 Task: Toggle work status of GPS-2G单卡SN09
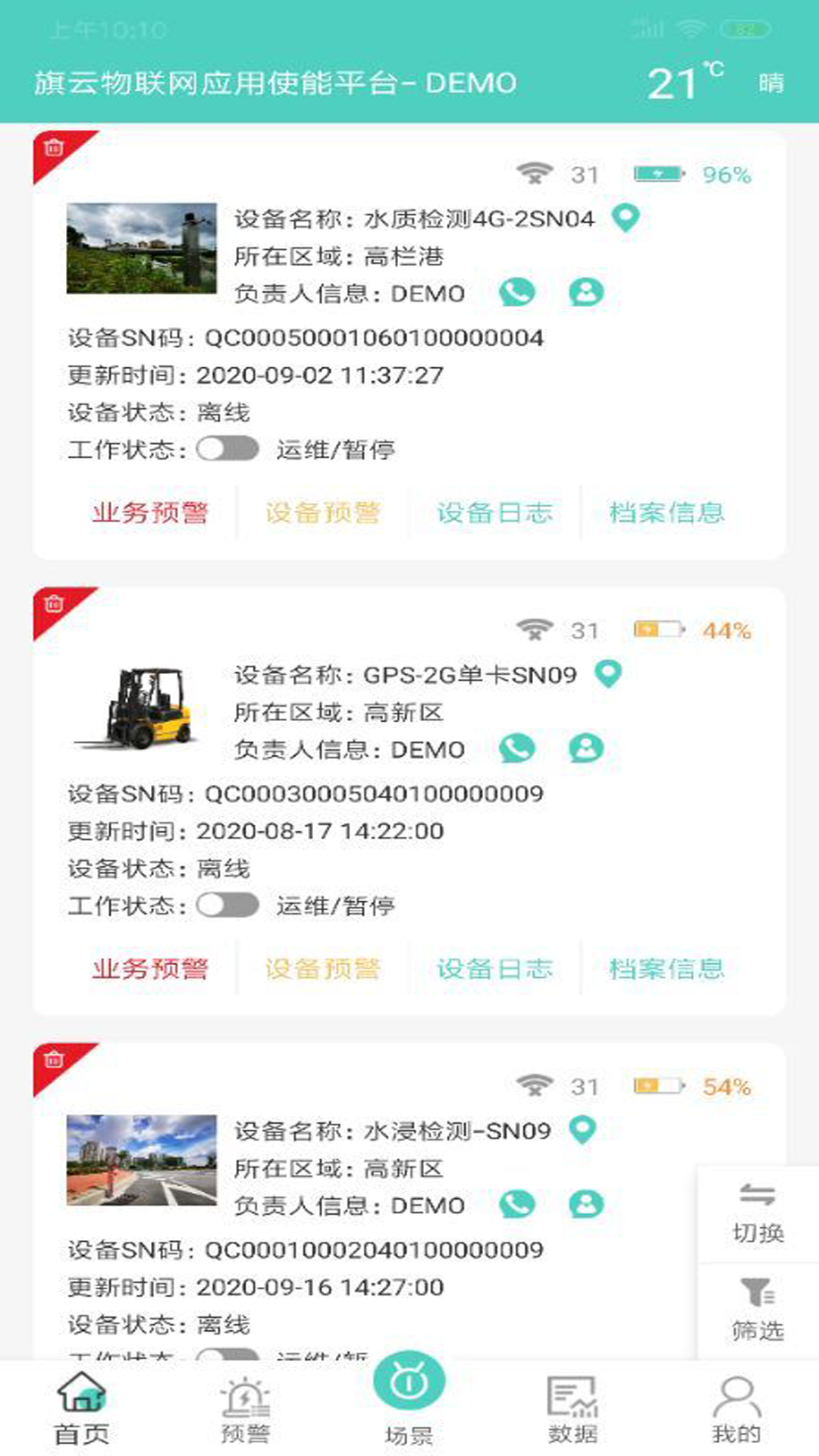227,905
